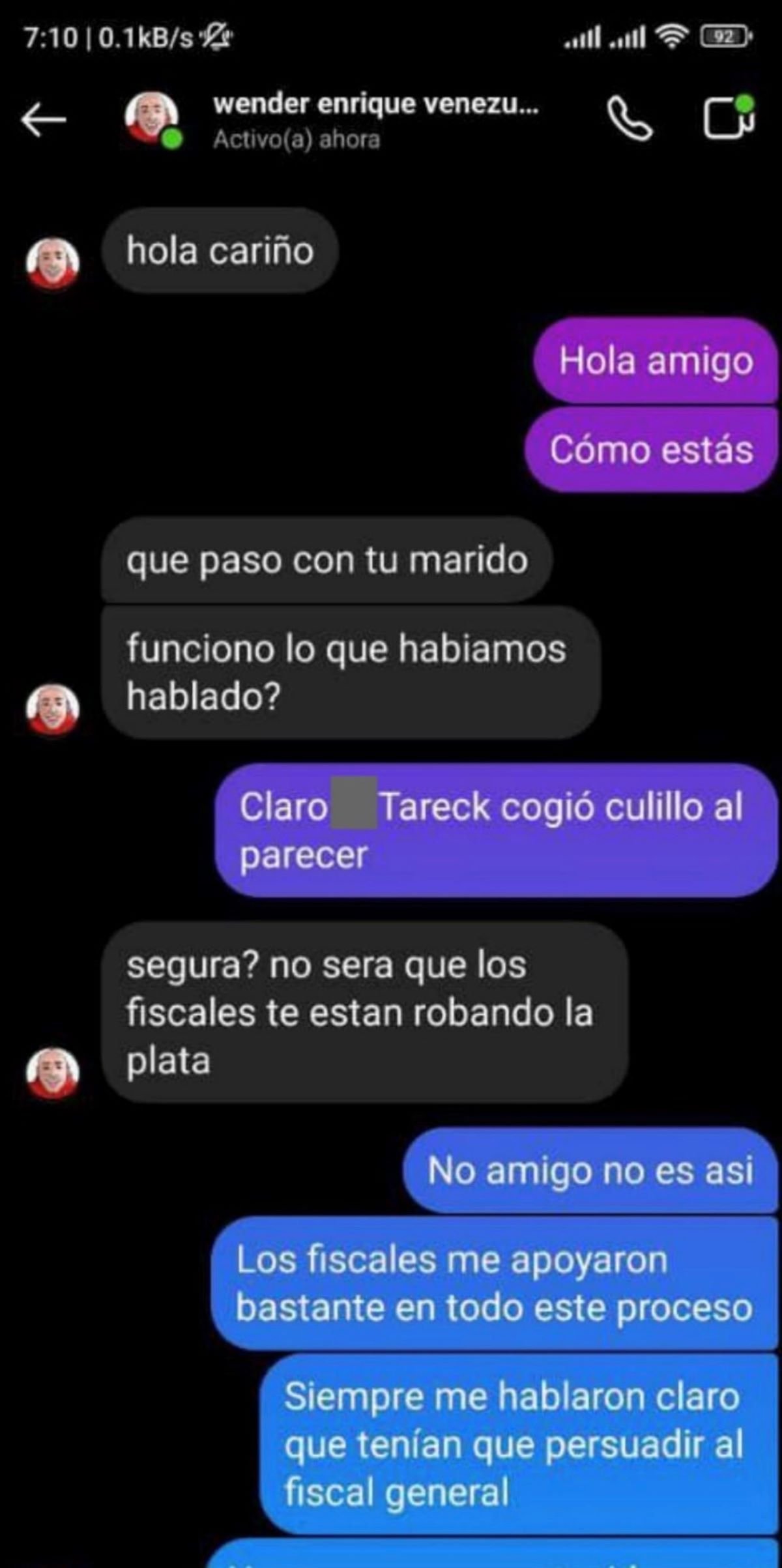Go back to the chat list

pos(43,120)
